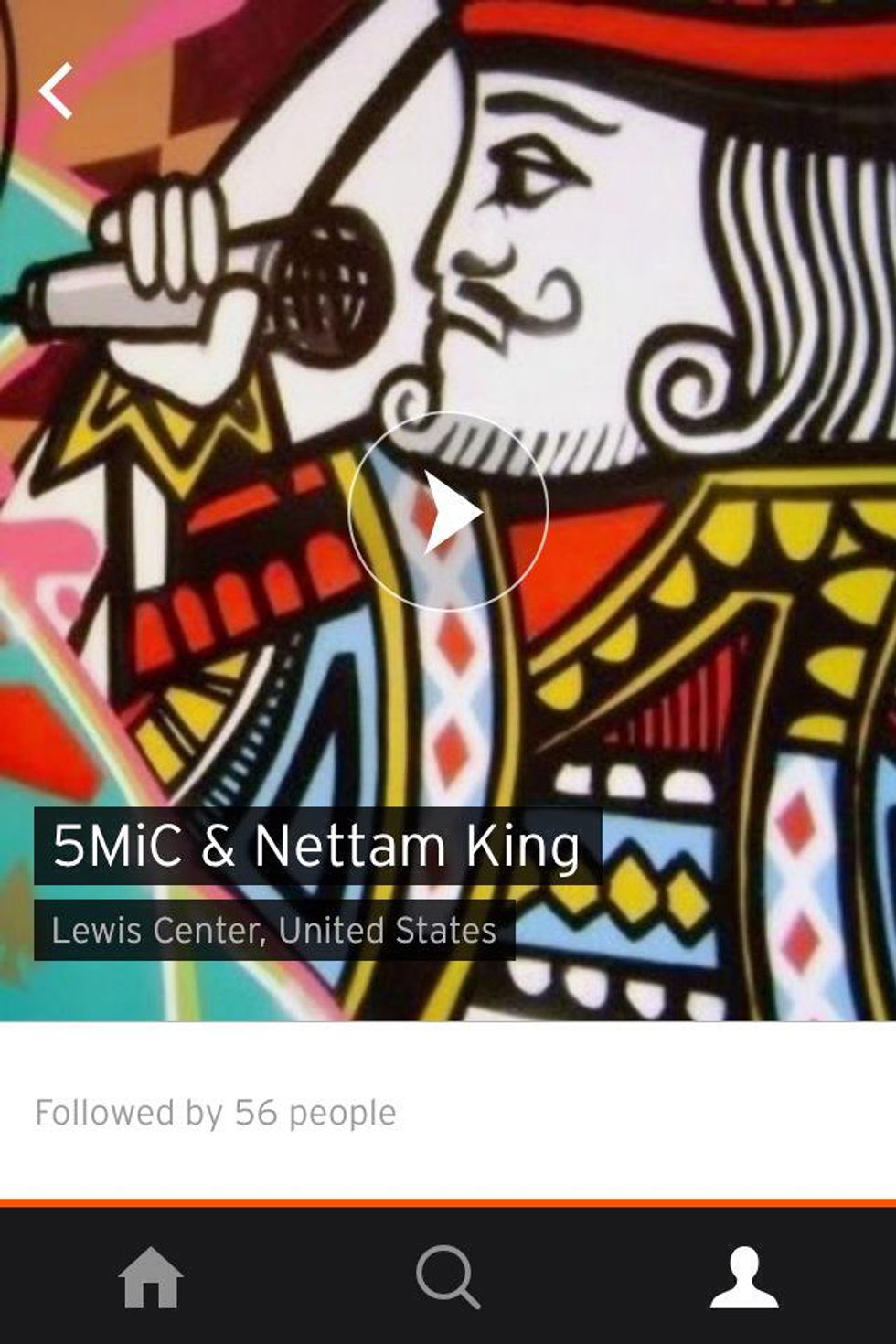This screenshot has height=1344, width=896.
Task: Switch to the Profile tab
Action: pos(744,1277)
